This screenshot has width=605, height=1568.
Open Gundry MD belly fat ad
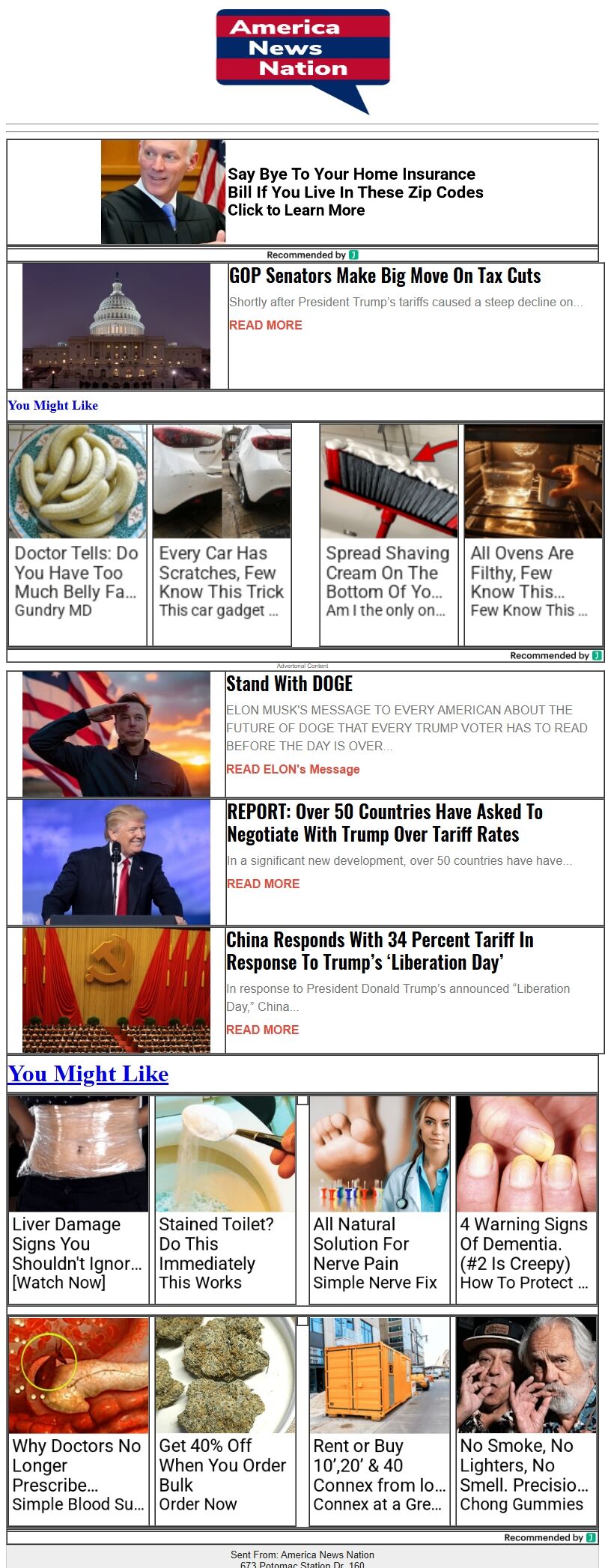[x=77, y=535]
